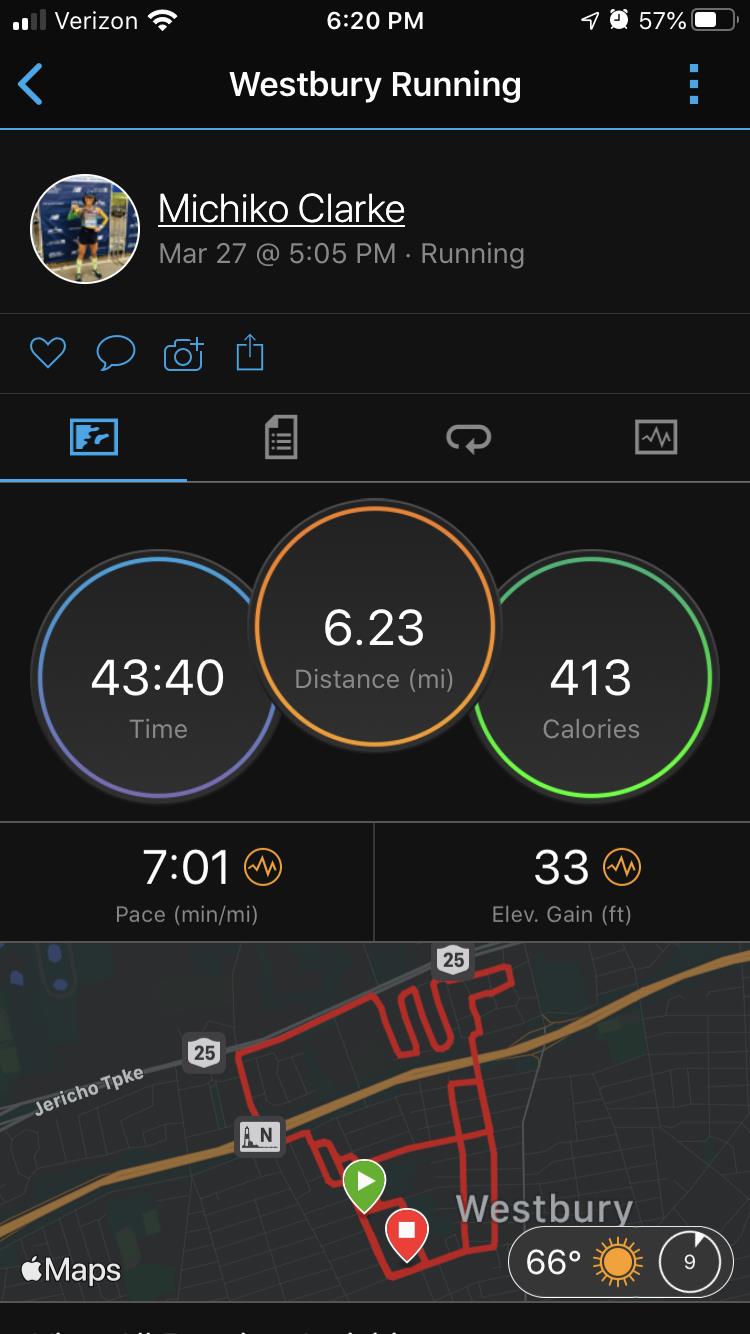750x1334 pixels.
Task: Open Michiko Clarke's profile link
Action: (281, 208)
